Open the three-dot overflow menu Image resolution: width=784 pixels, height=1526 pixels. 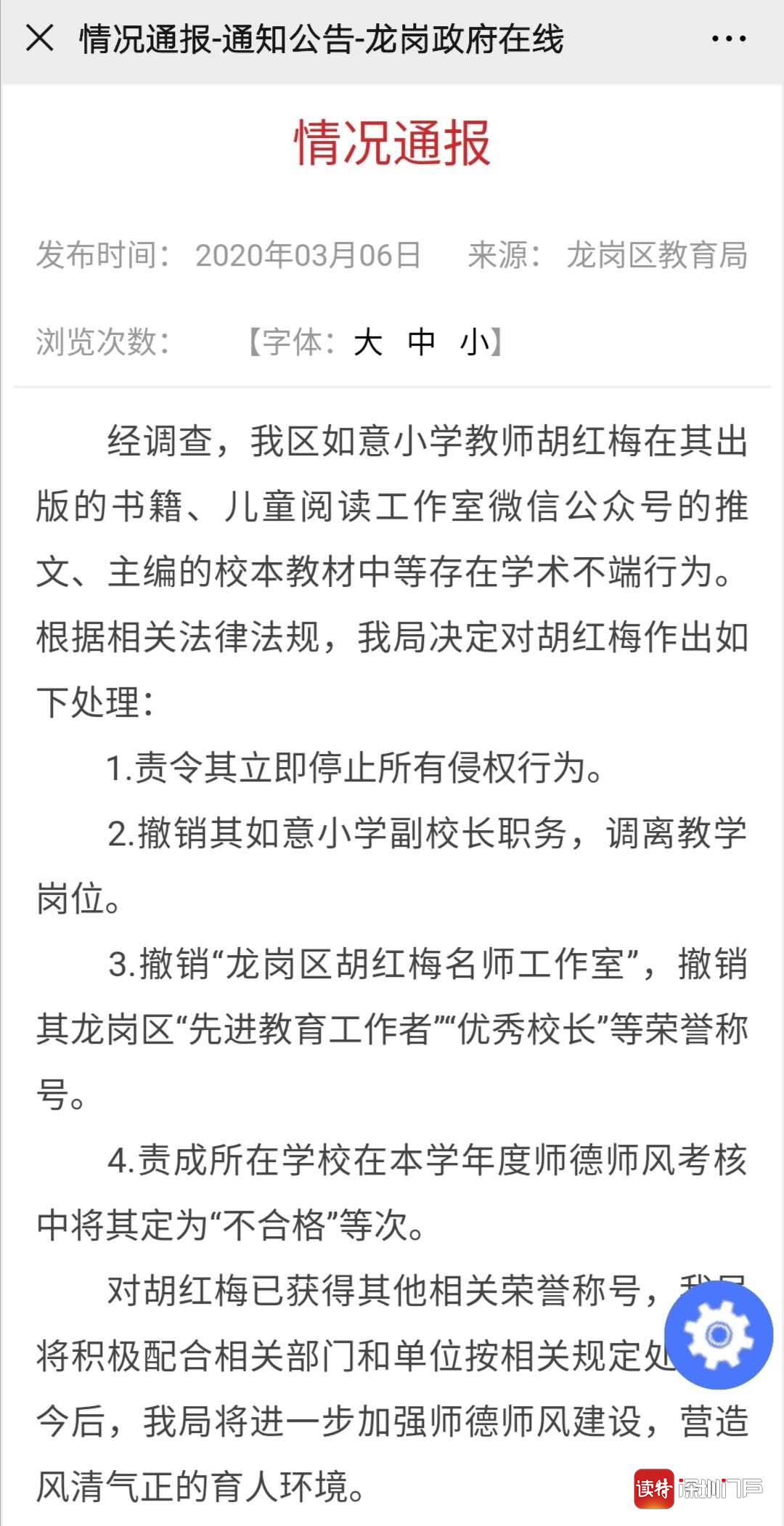729,39
